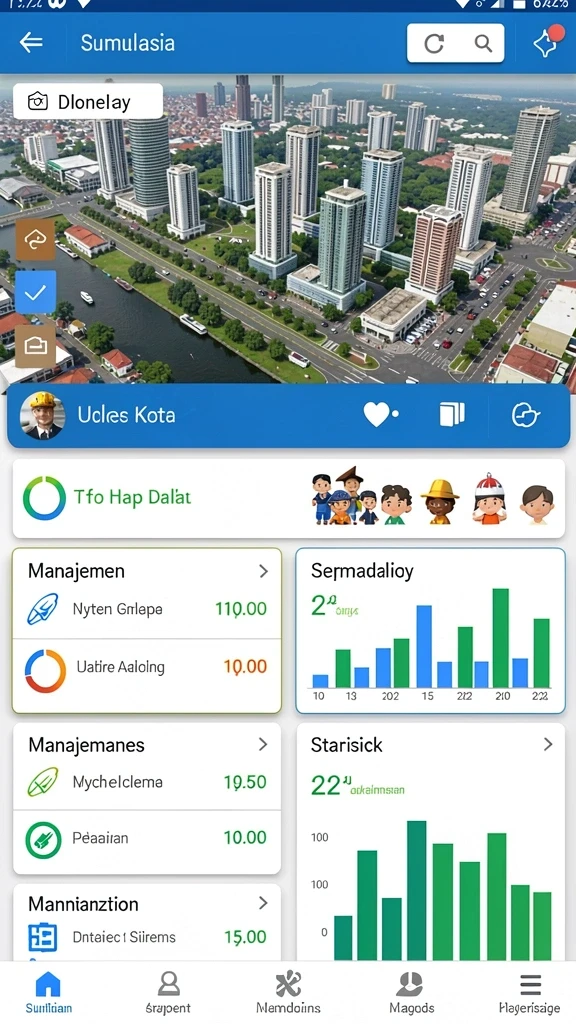Switch to the Magods tab

(x=411, y=992)
